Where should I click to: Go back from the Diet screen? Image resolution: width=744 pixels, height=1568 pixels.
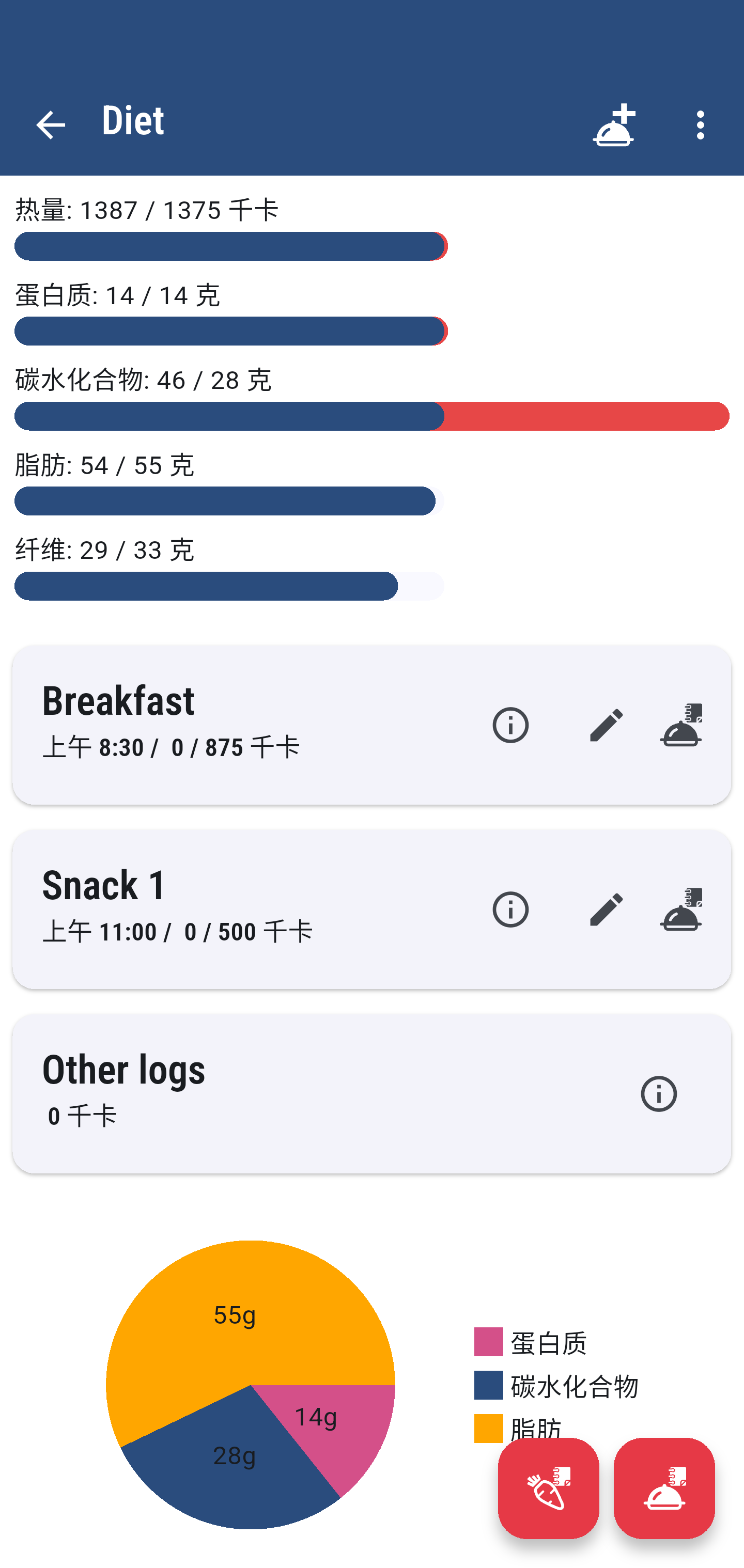pyautogui.click(x=51, y=125)
